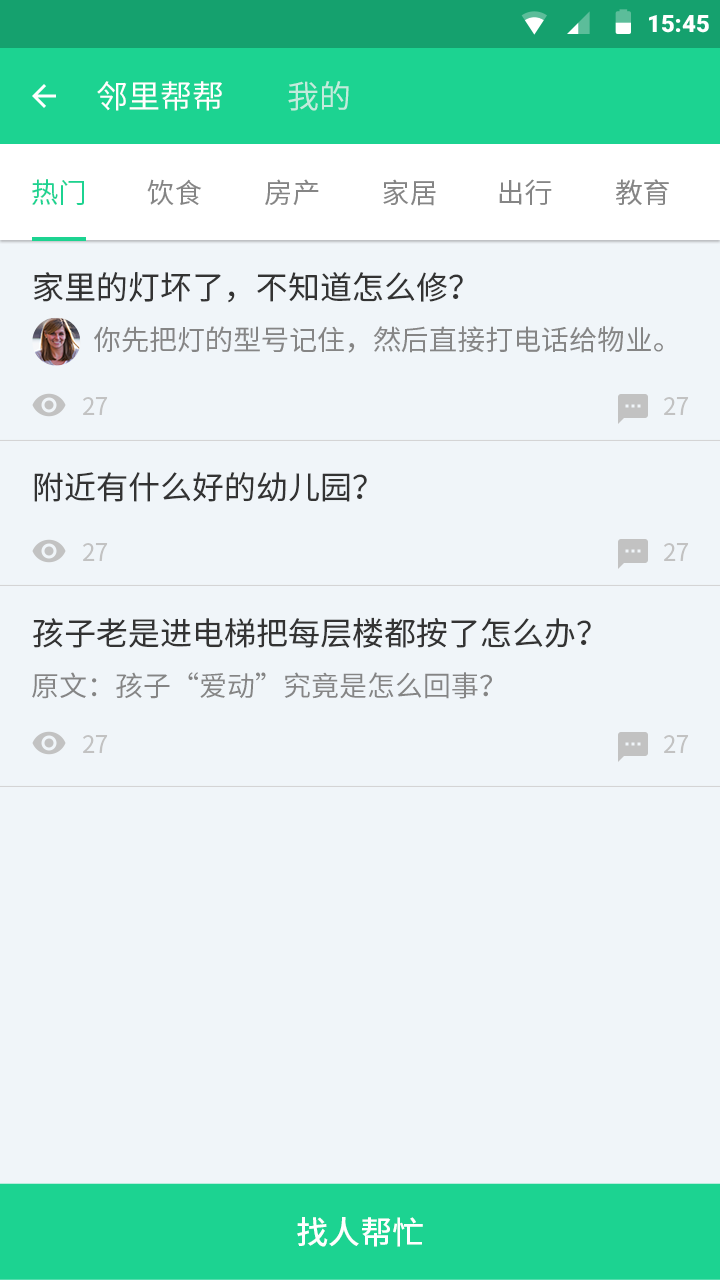Tap the 找人帮忙 button

pos(360,1231)
